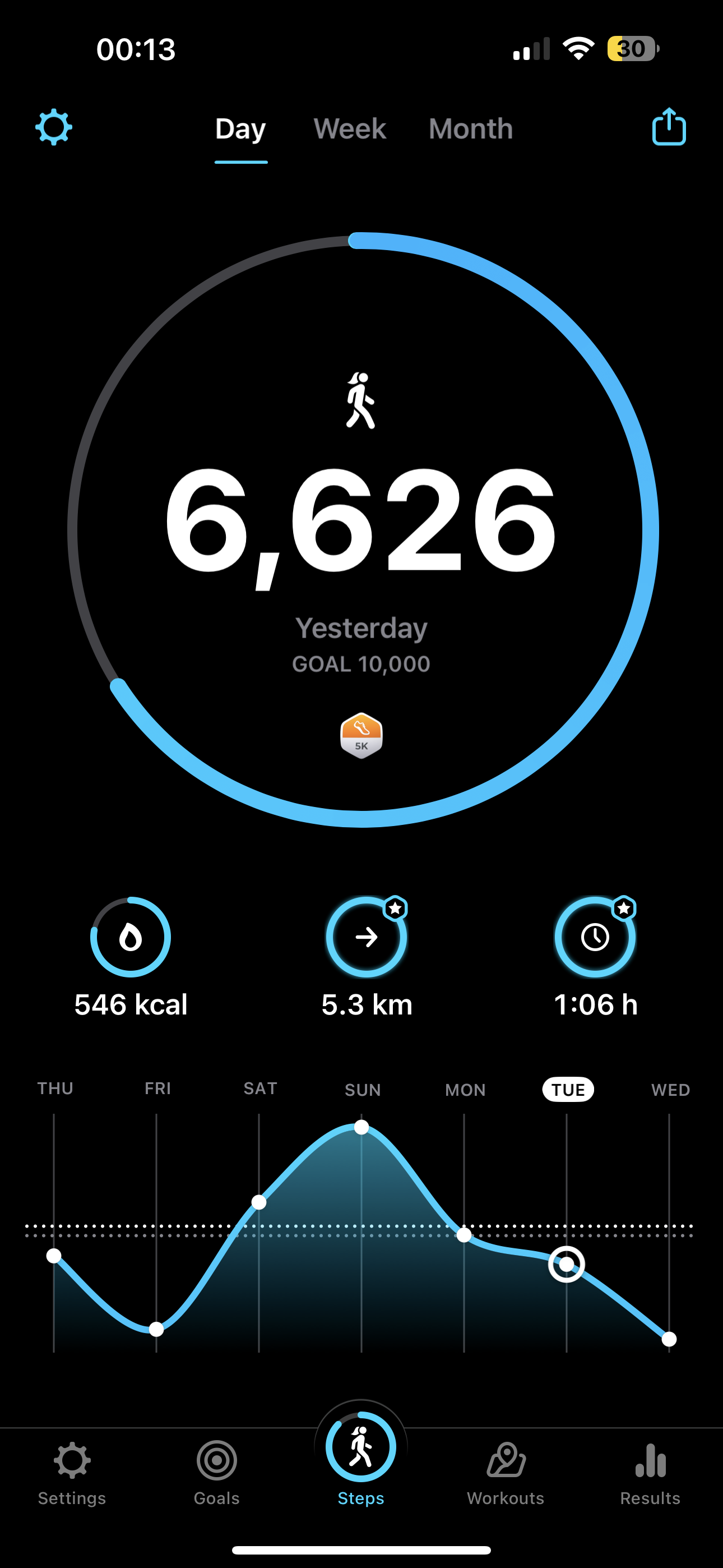This screenshot has width=723, height=1568.
Task: Open the Results tab
Action: pyautogui.click(x=650, y=1473)
